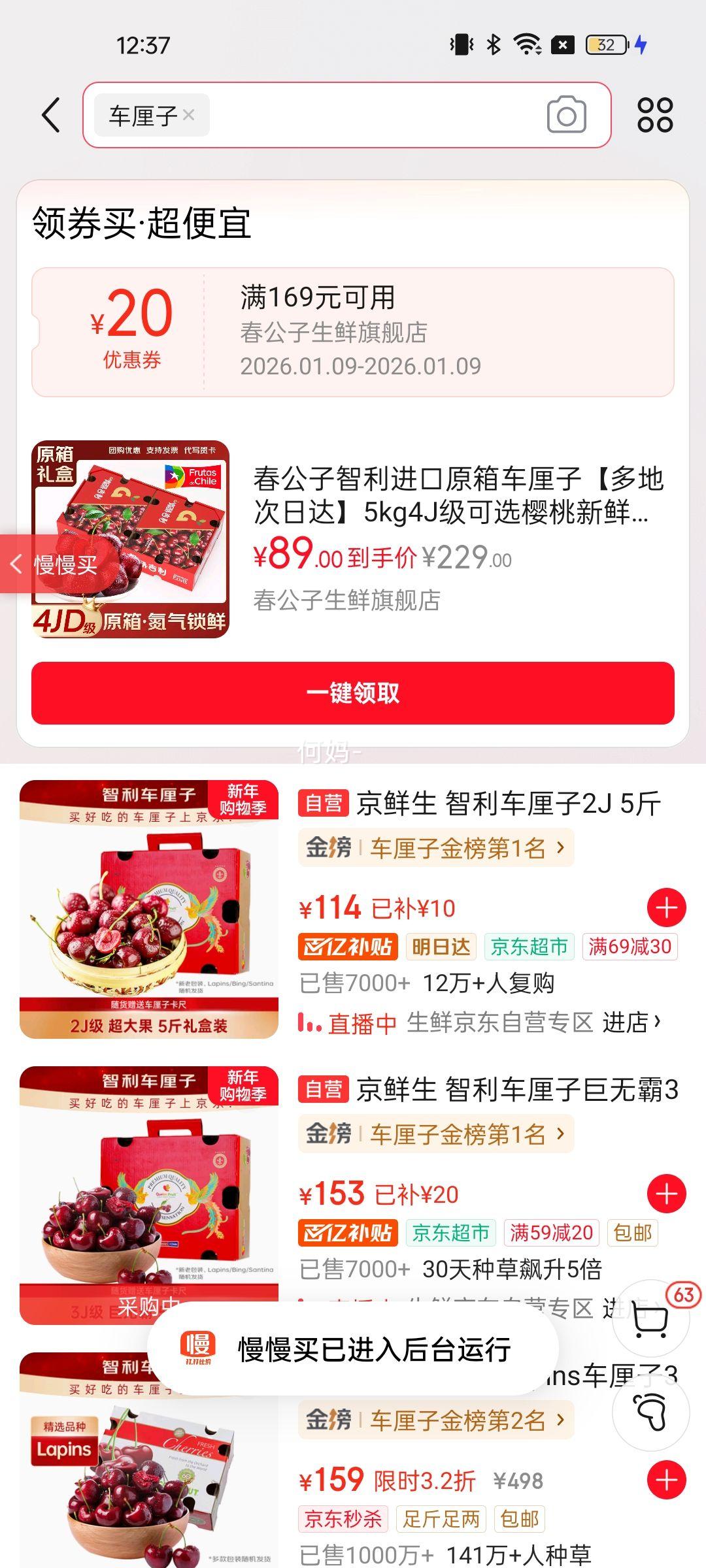Open the 进店 store page chevron
706x1568 pixels.
(x=630, y=1022)
